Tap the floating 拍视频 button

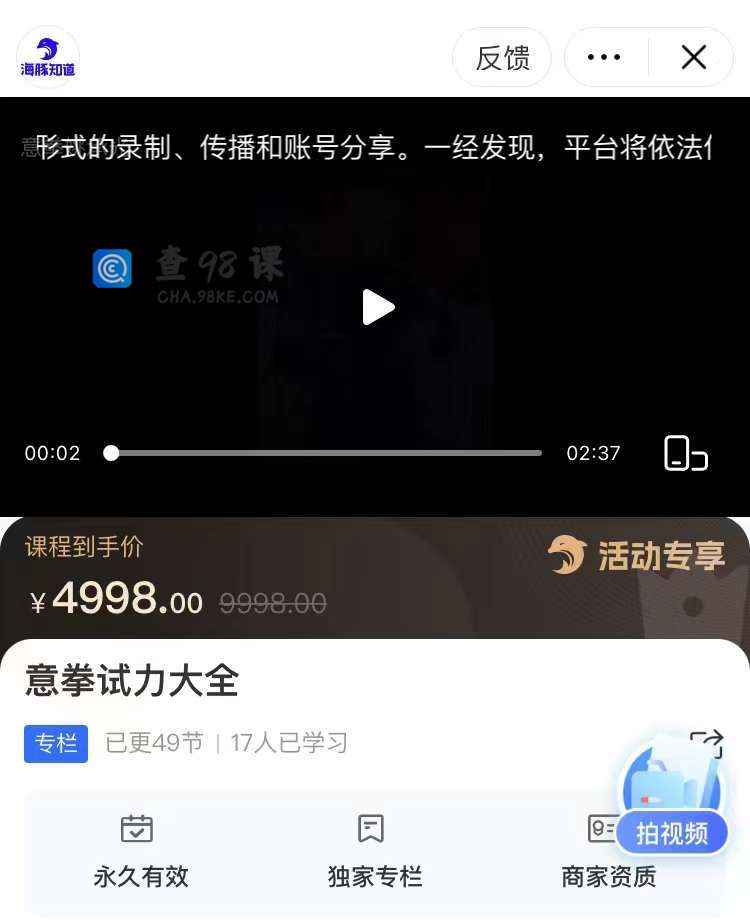(x=671, y=832)
